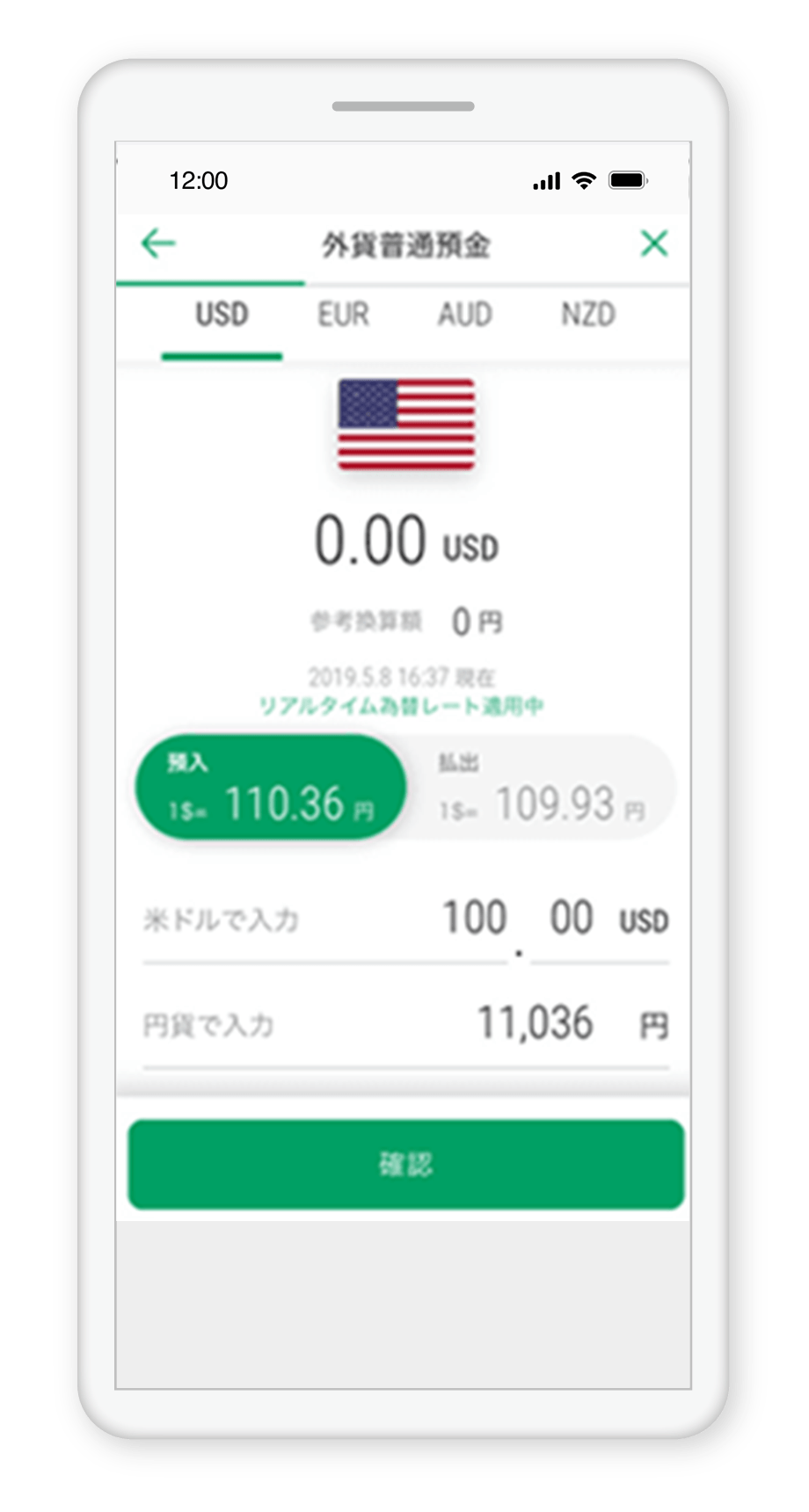Choose the NZD tab

[587, 316]
